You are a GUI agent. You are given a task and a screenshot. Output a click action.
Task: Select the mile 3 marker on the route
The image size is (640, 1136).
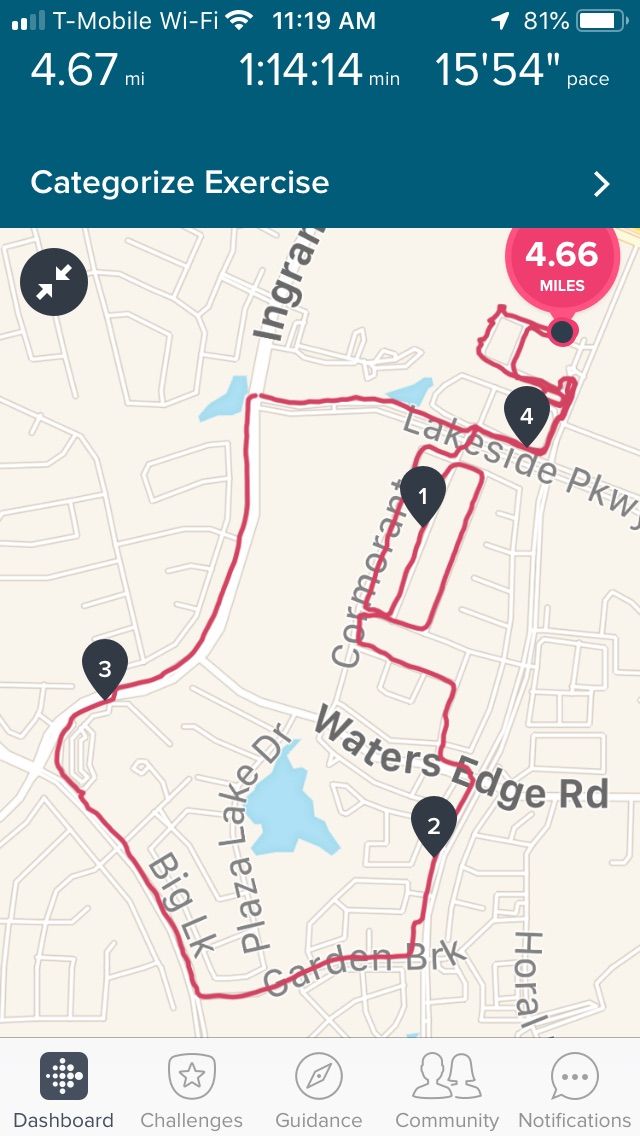click(105, 668)
